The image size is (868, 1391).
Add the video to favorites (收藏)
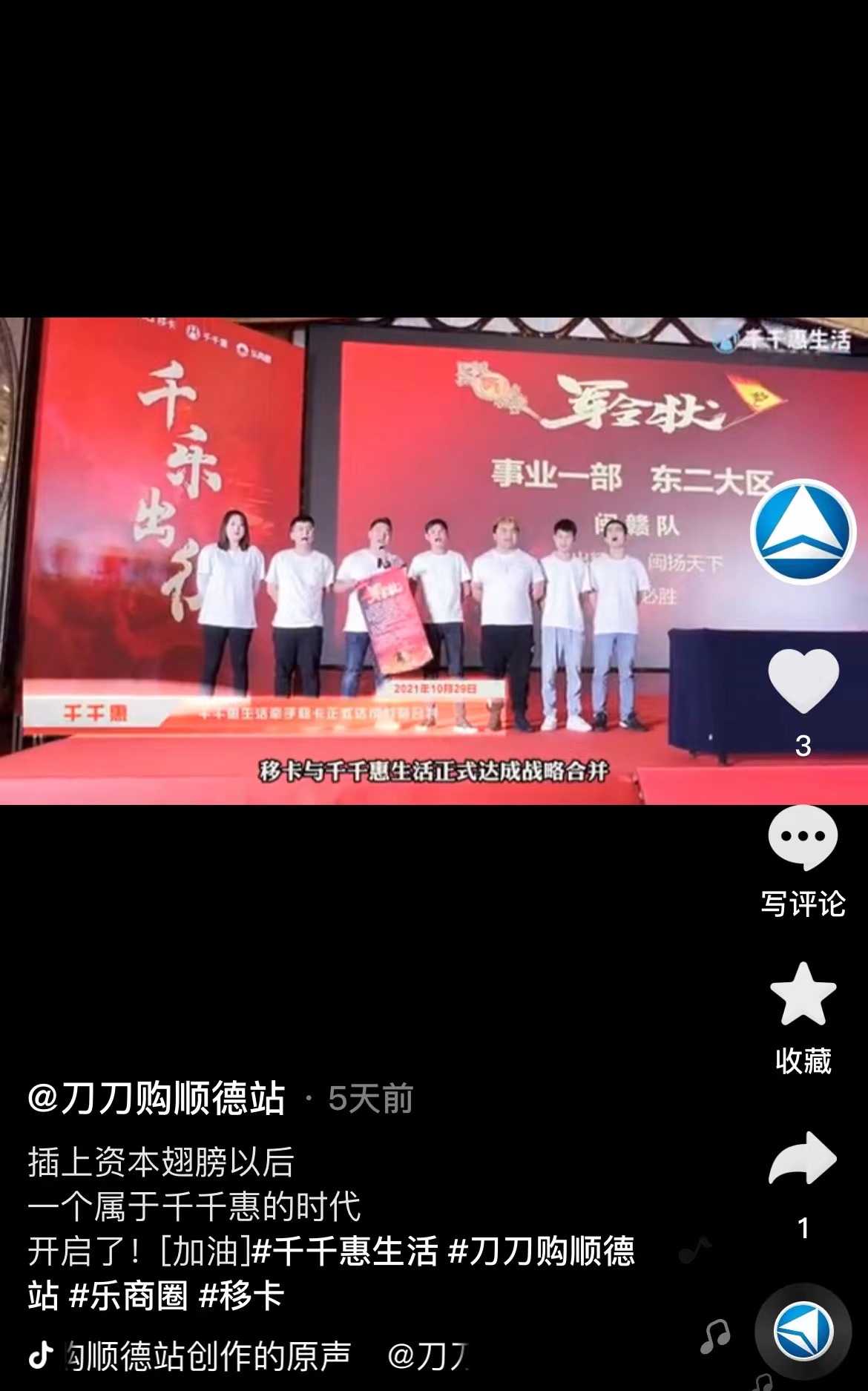[x=803, y=996]
